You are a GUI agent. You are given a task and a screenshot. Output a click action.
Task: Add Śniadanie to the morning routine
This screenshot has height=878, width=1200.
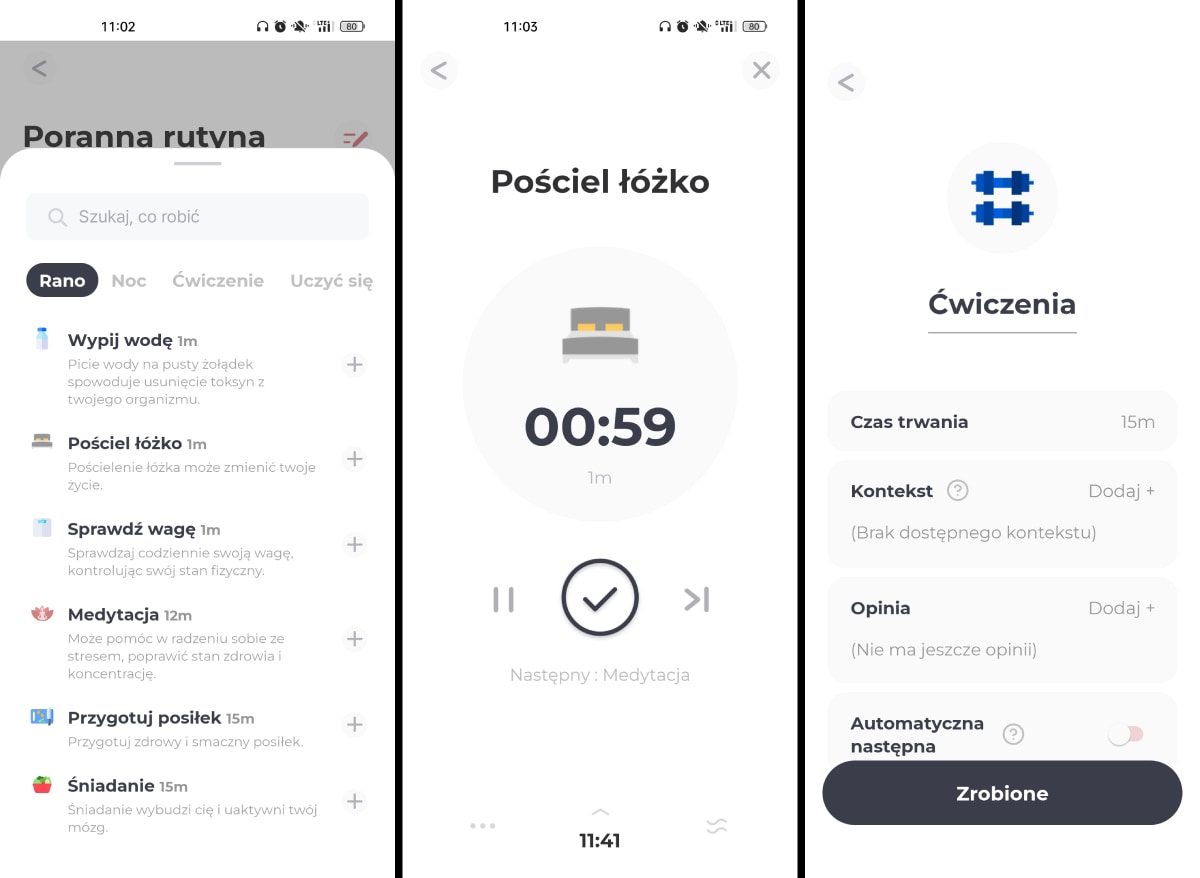click(354, 801)
